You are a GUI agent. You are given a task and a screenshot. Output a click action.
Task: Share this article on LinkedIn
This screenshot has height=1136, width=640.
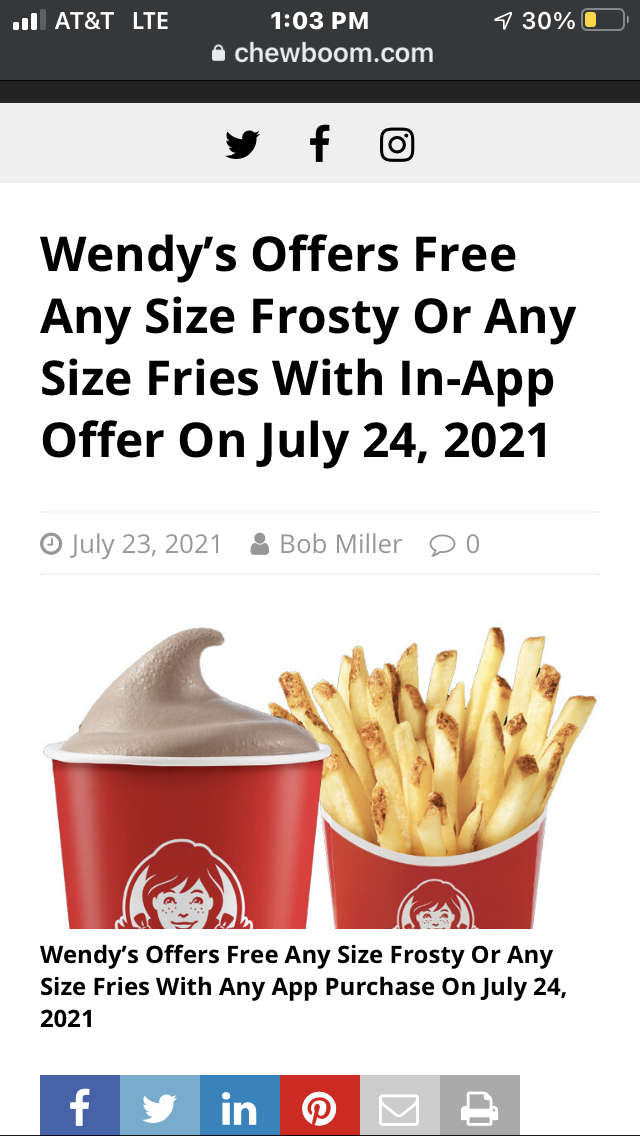coord(240,1106)
